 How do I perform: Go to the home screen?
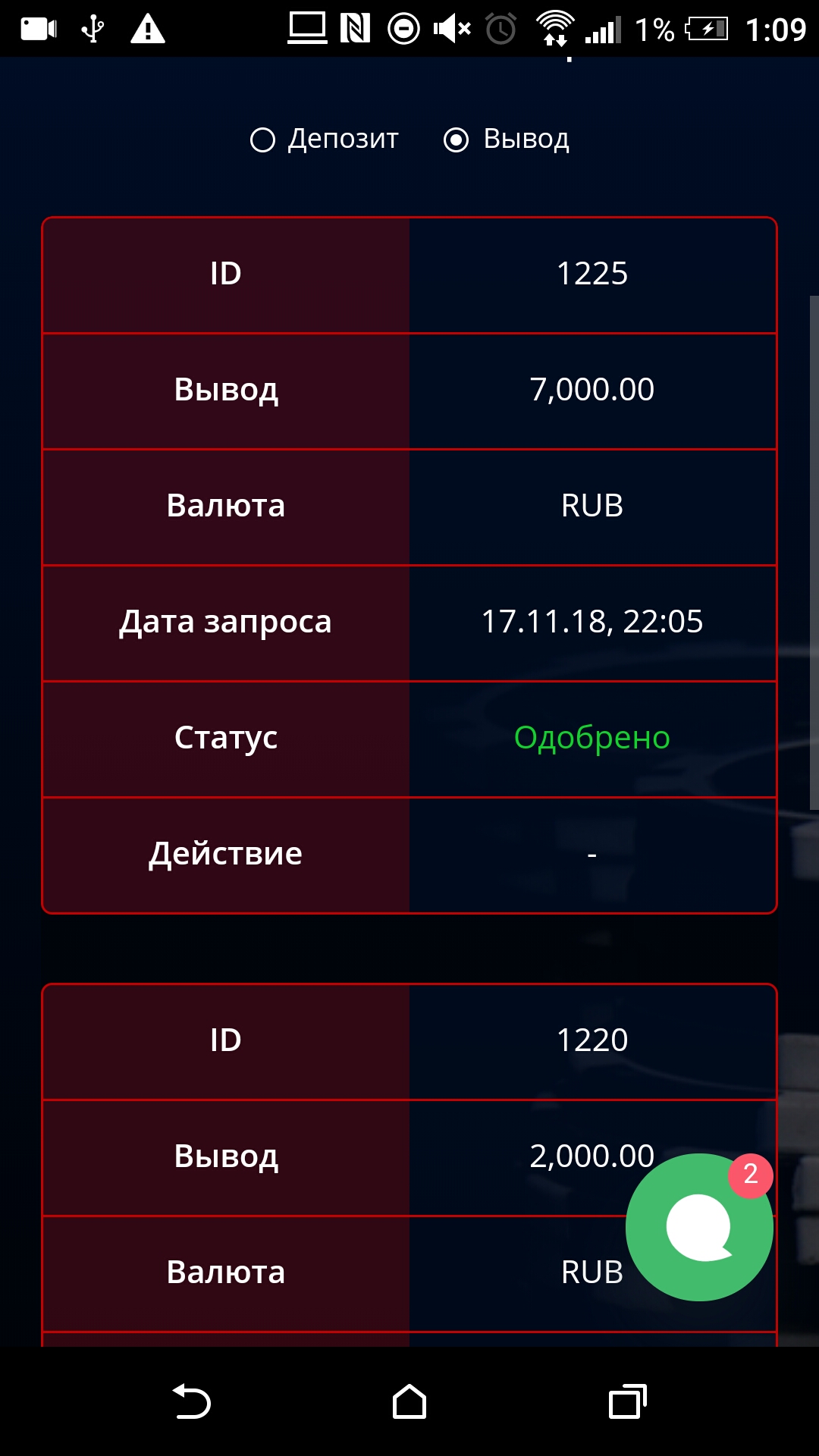coord(409,1401)
